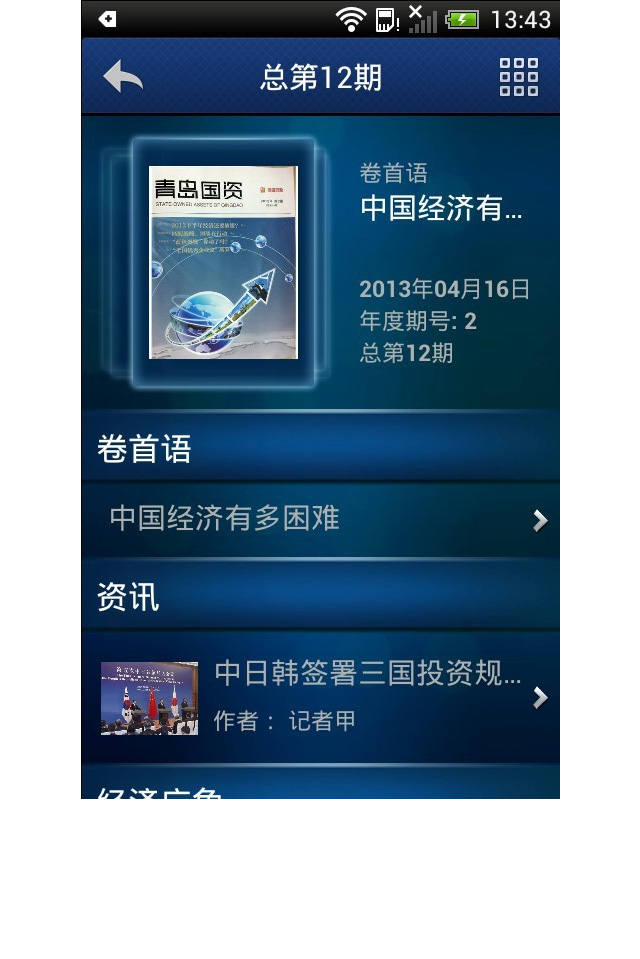The image size is (640, 959).
Task: Go back using the arrow icon
Action: coord(123,77)
